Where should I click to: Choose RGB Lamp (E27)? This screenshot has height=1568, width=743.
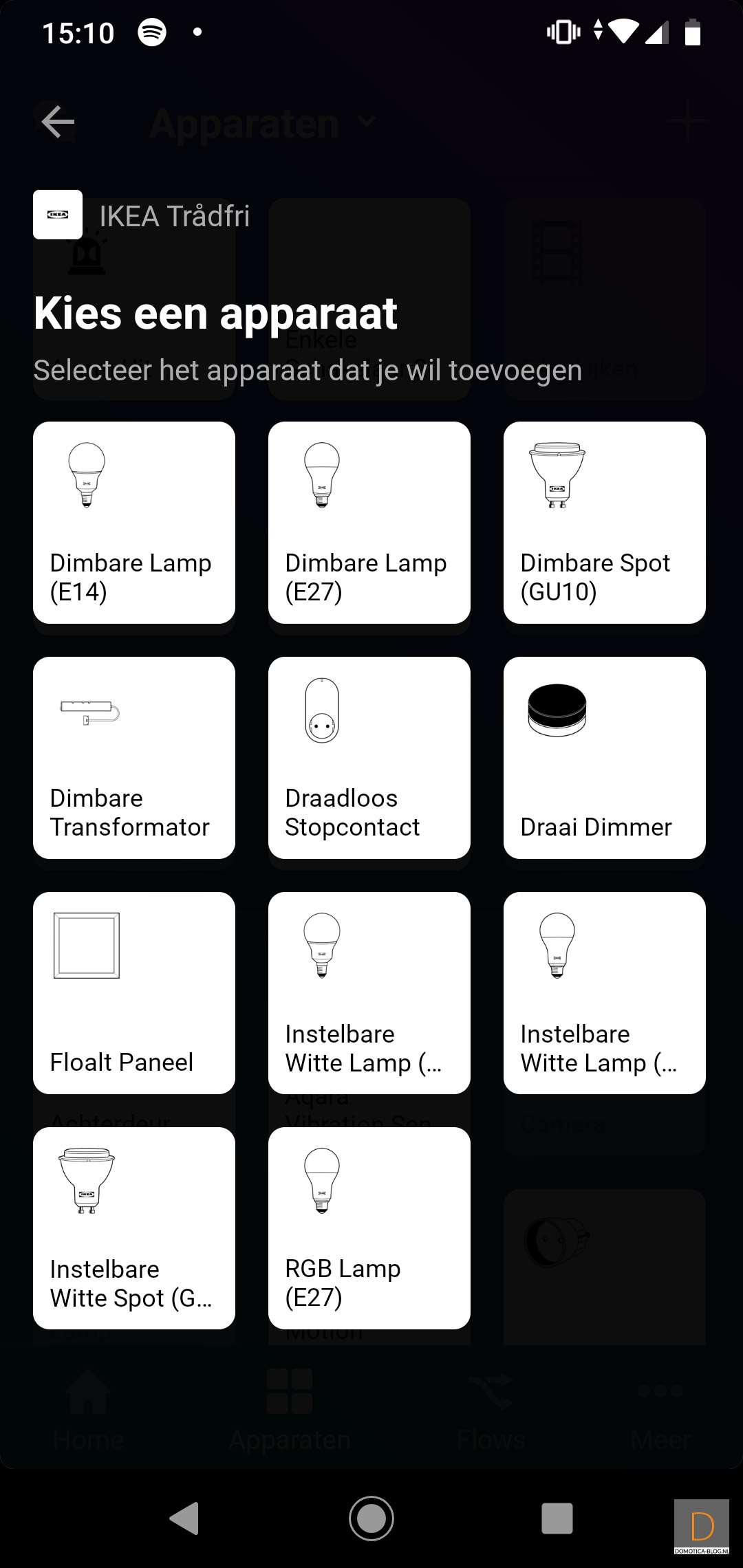pos(369,1228)
